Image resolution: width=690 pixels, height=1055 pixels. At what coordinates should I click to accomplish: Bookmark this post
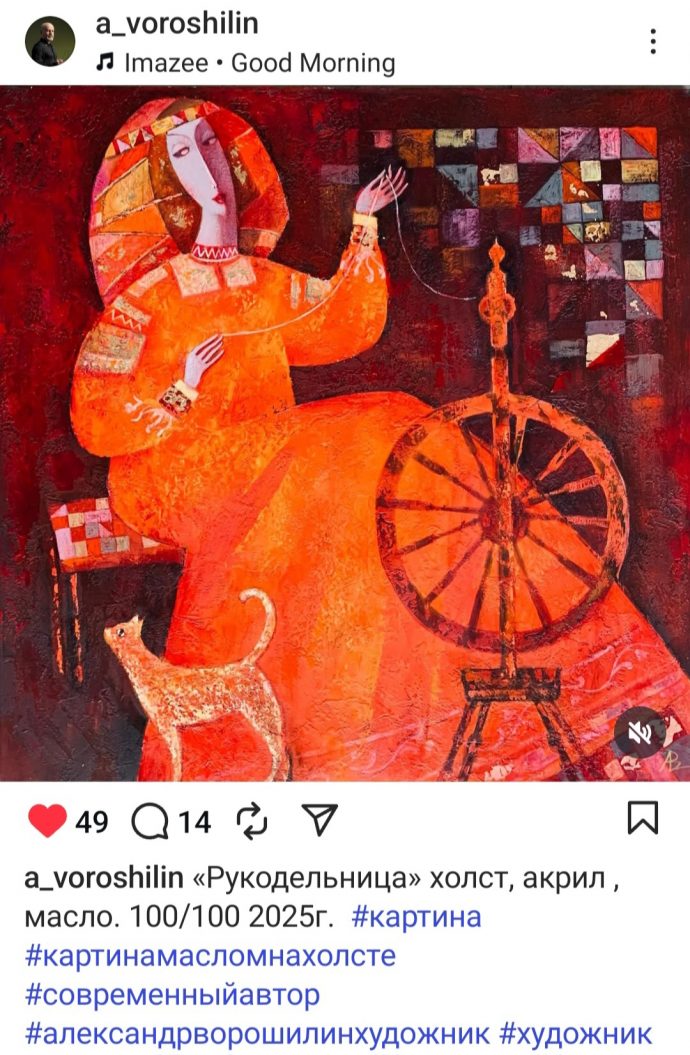(642, 818)
